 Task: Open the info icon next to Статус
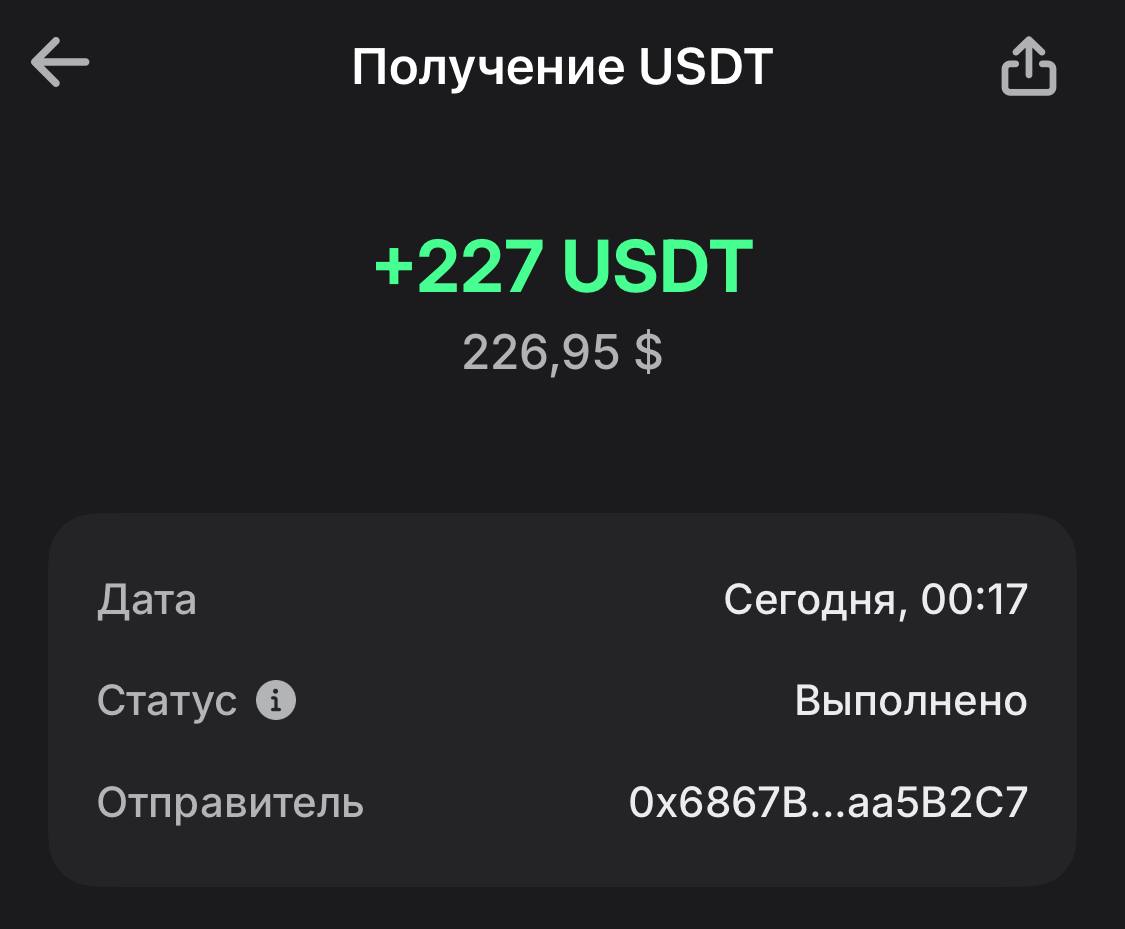coord(276,700)
